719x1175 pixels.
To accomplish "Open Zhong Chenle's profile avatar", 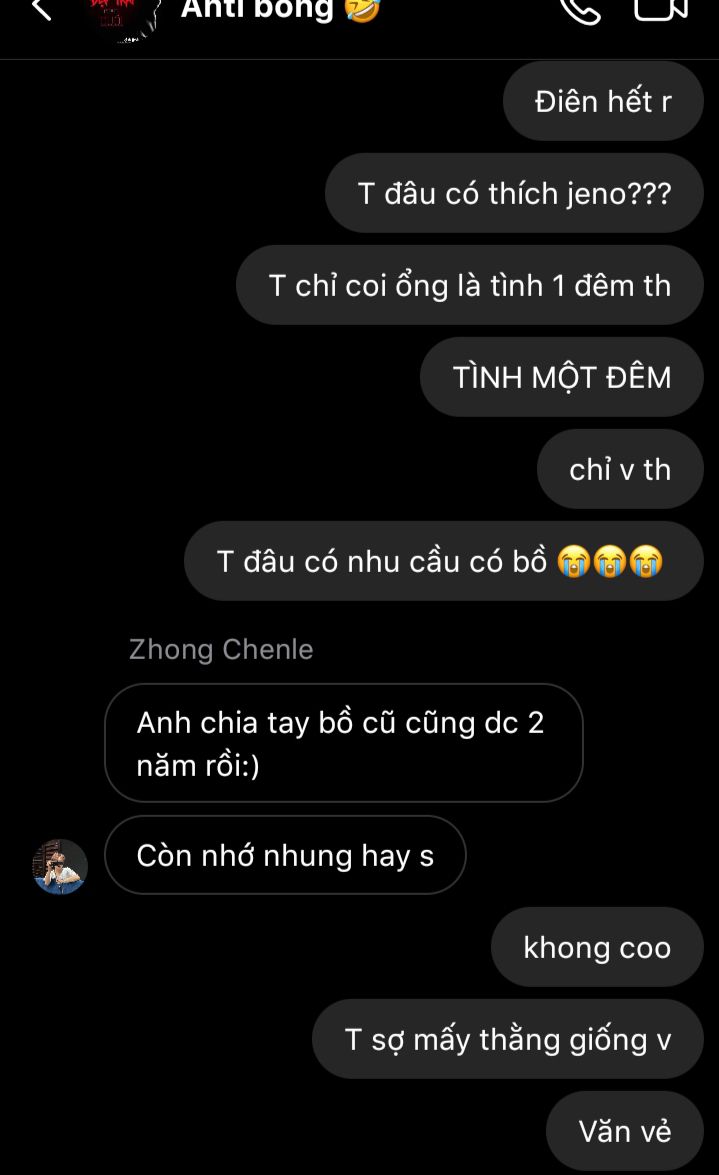I will click(60, 866).
